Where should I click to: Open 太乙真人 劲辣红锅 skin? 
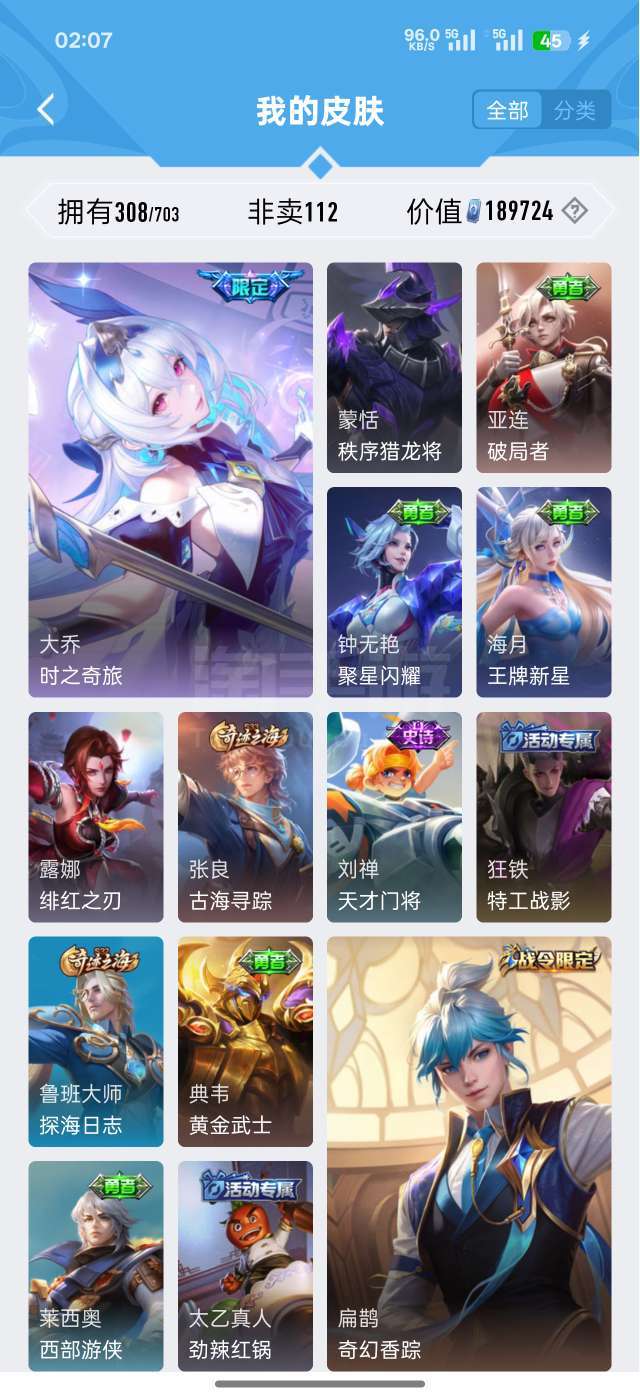[x=245, y=1266]
